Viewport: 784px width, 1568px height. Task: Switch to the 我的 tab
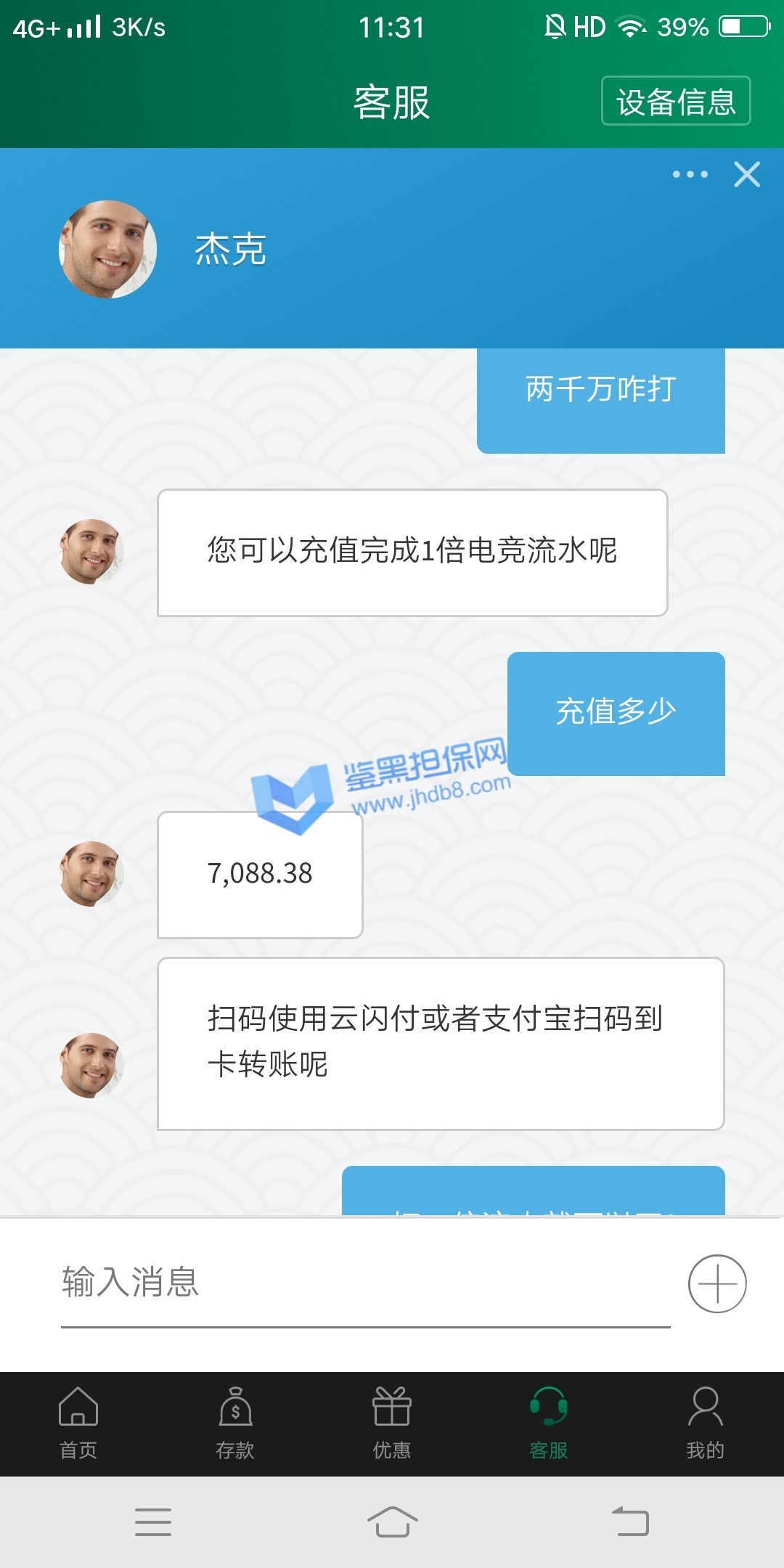click(x=706, y=1423)
